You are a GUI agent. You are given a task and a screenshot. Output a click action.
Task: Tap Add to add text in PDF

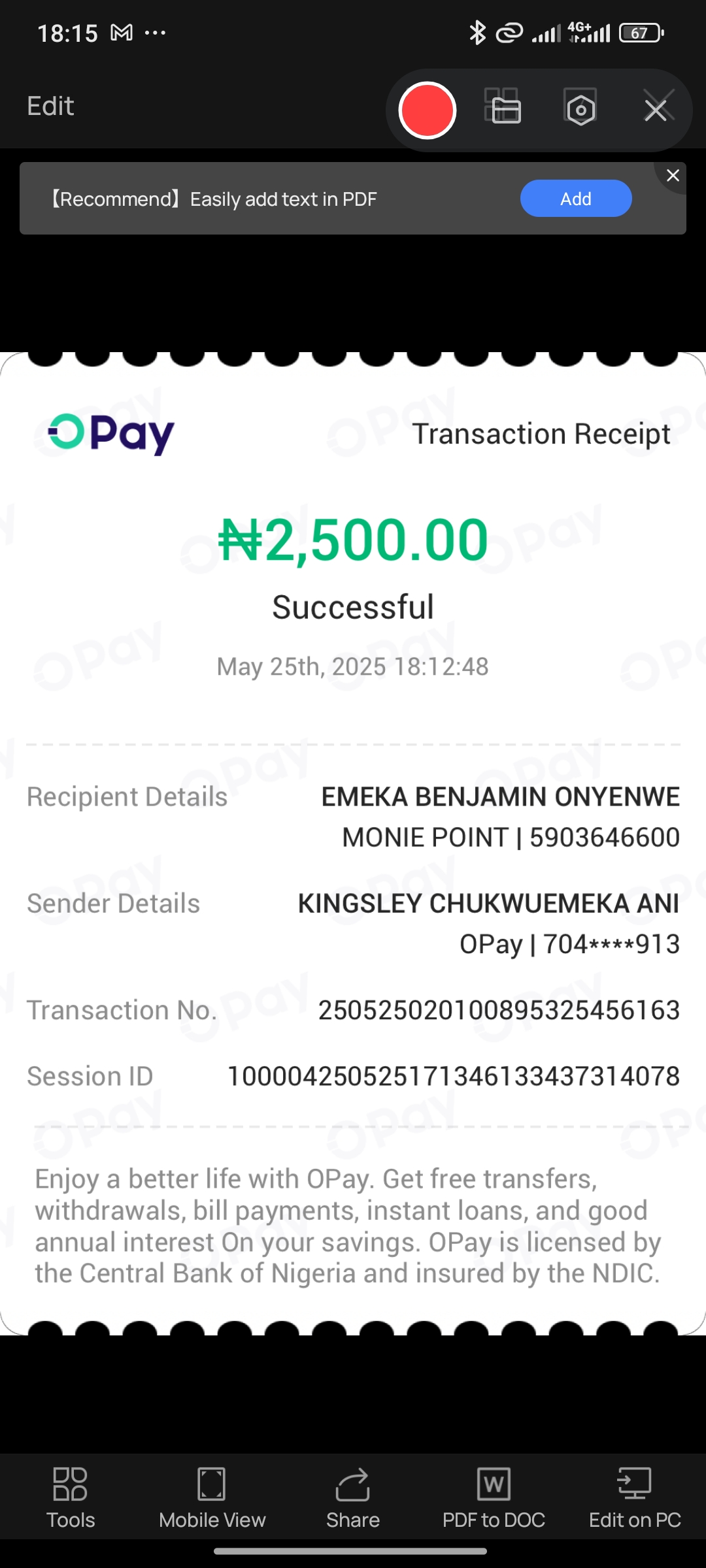(575, 199)
